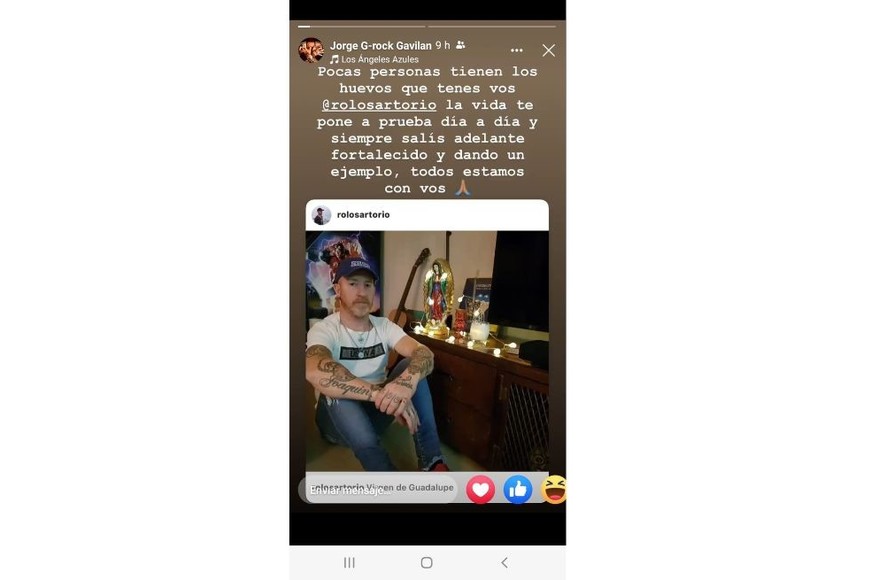The height and width of the screenshot is (580, 870).
Task: Go to the home screen
Action: coord(427,563)
